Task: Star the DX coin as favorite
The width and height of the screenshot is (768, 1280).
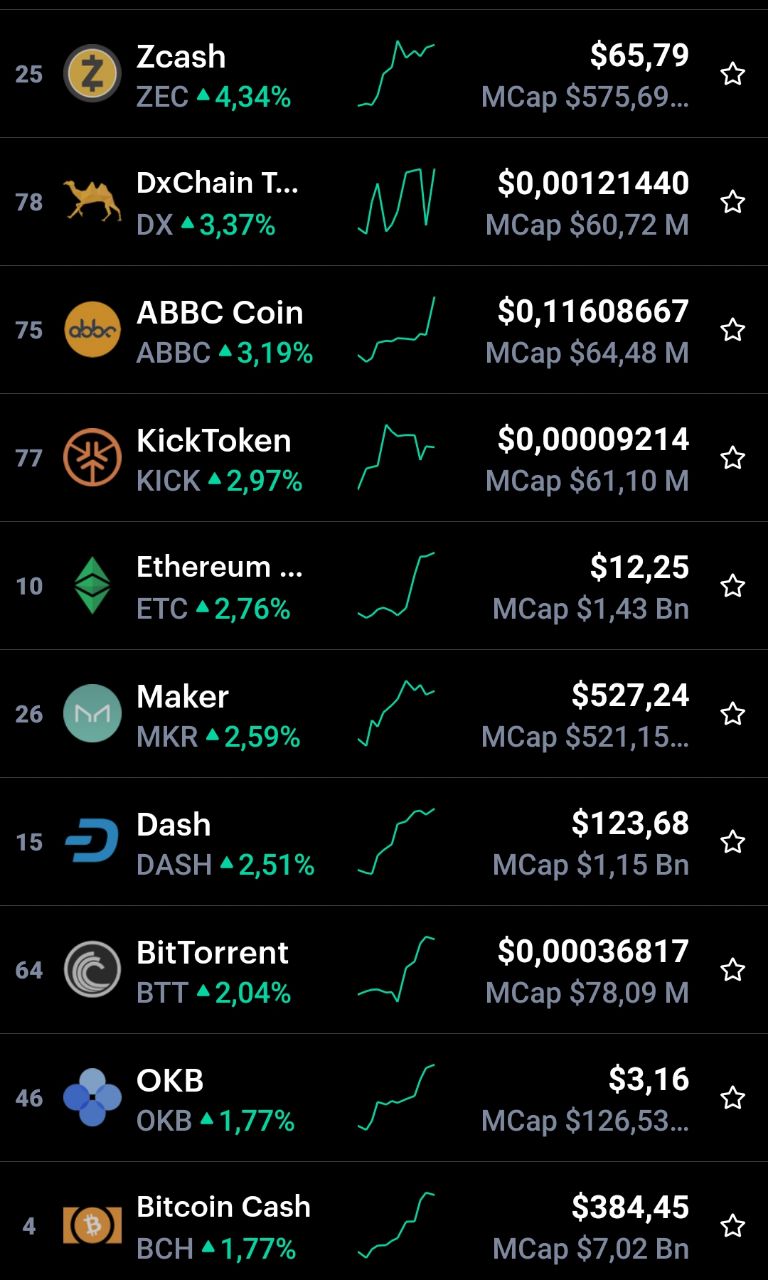Action: point(733,202)
